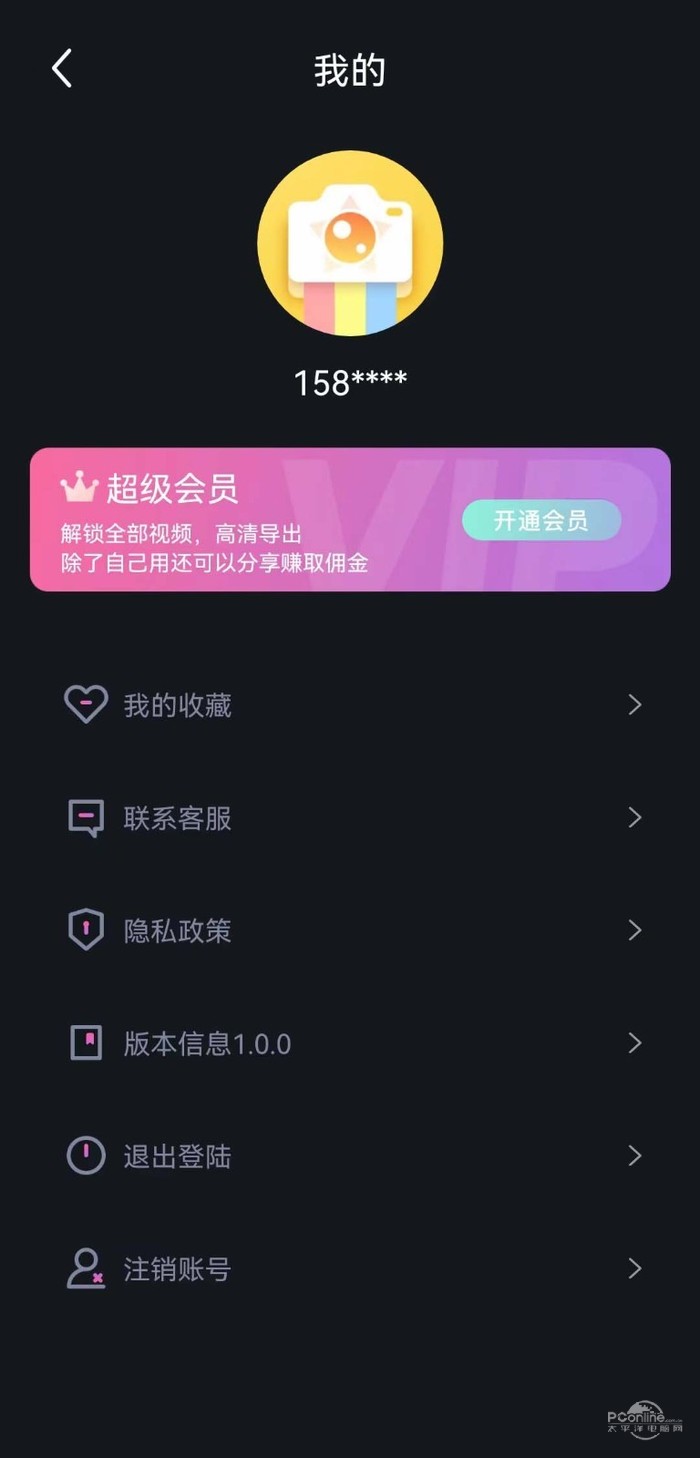Open 版本信息1.0.0 row
Image resolution: width=700 pixels, height=1458 pixels.
click(350, 1044)
